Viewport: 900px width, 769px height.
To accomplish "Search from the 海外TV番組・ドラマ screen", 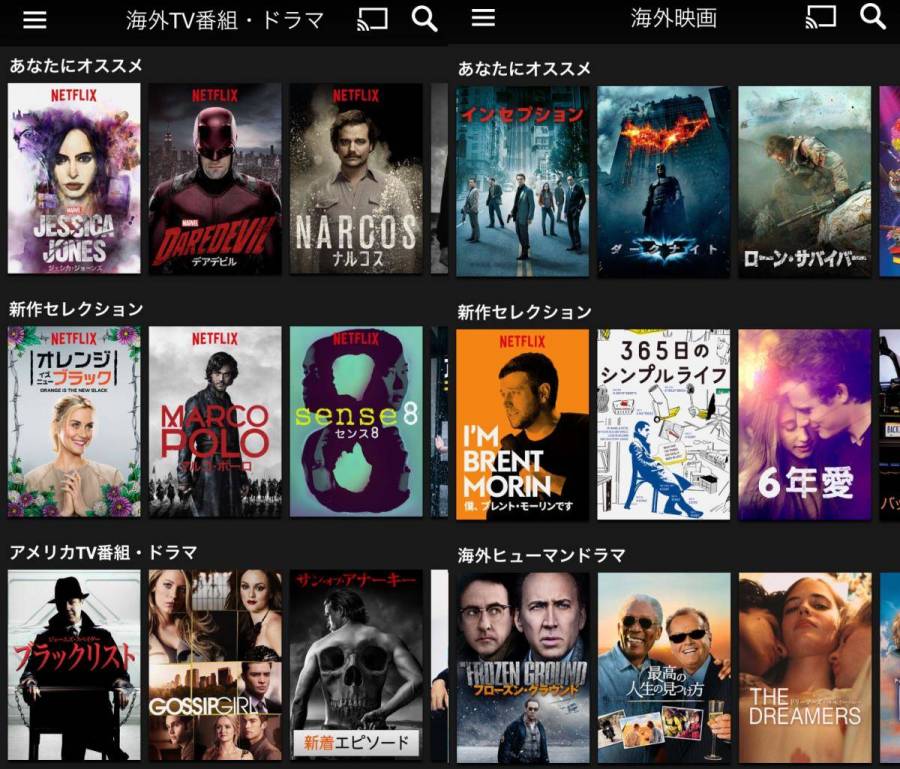I will coord(425,19).
